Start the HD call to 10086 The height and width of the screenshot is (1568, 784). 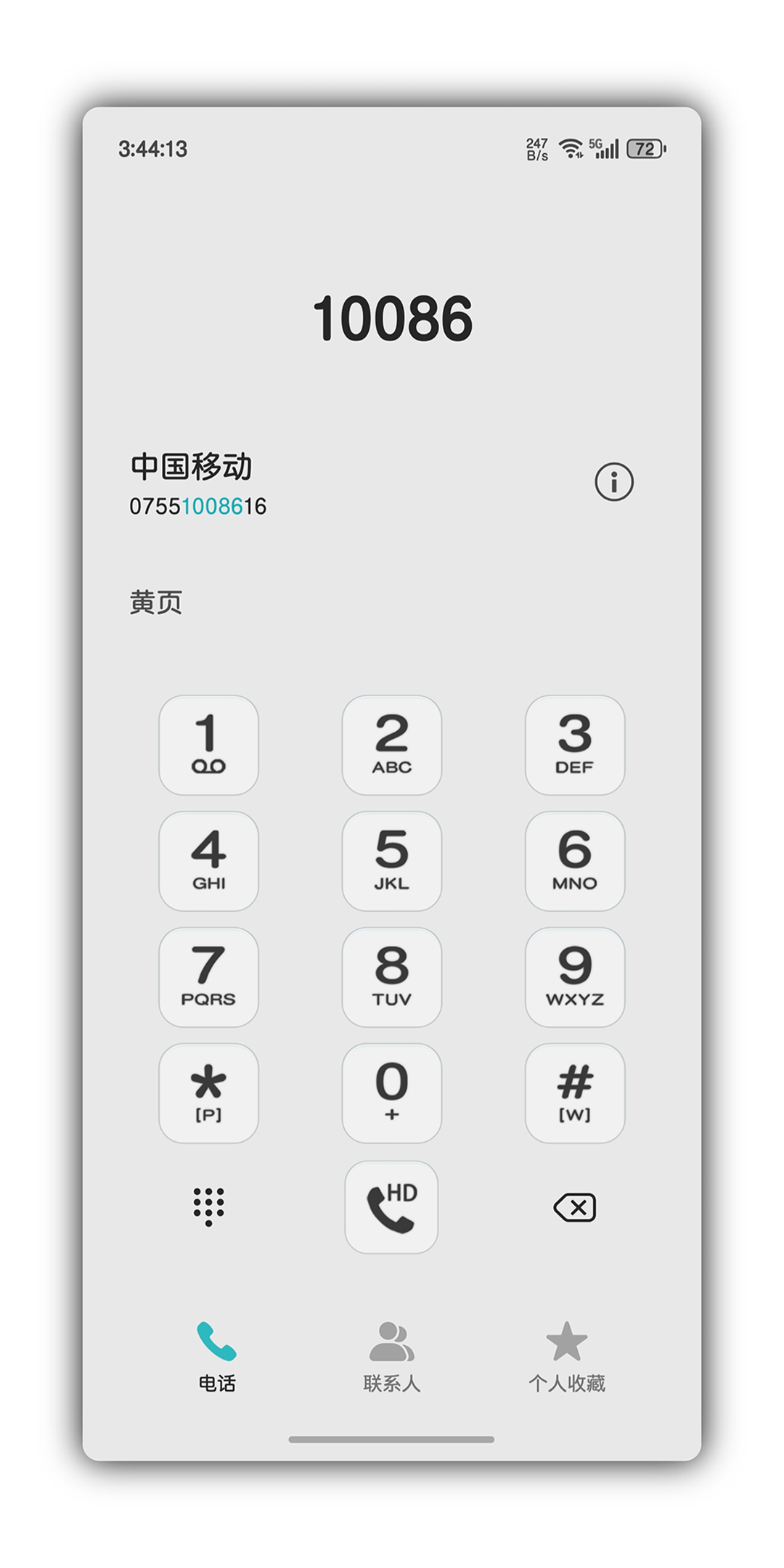(x=391, y=1207)
